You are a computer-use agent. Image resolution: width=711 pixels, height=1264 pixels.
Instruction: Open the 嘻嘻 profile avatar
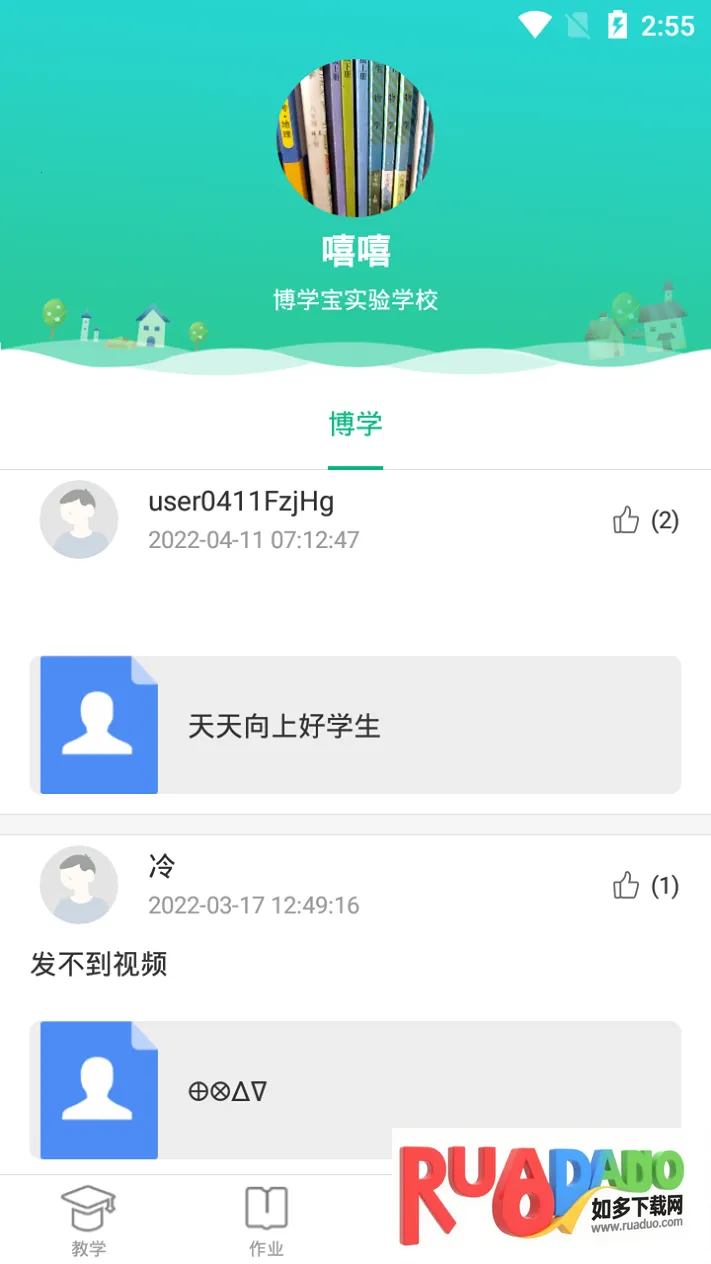tap(355, 138)
